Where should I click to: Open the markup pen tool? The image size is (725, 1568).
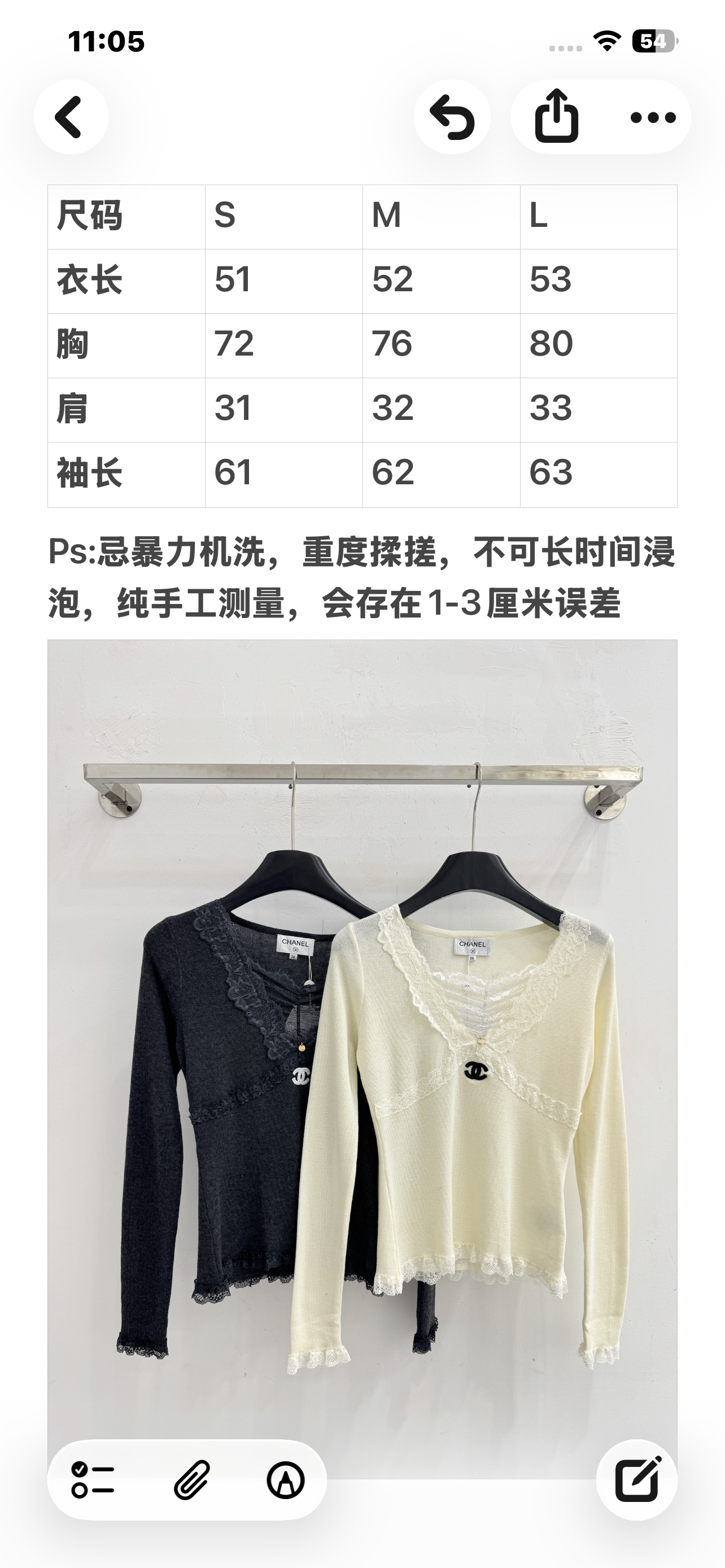click(286, 1479)
